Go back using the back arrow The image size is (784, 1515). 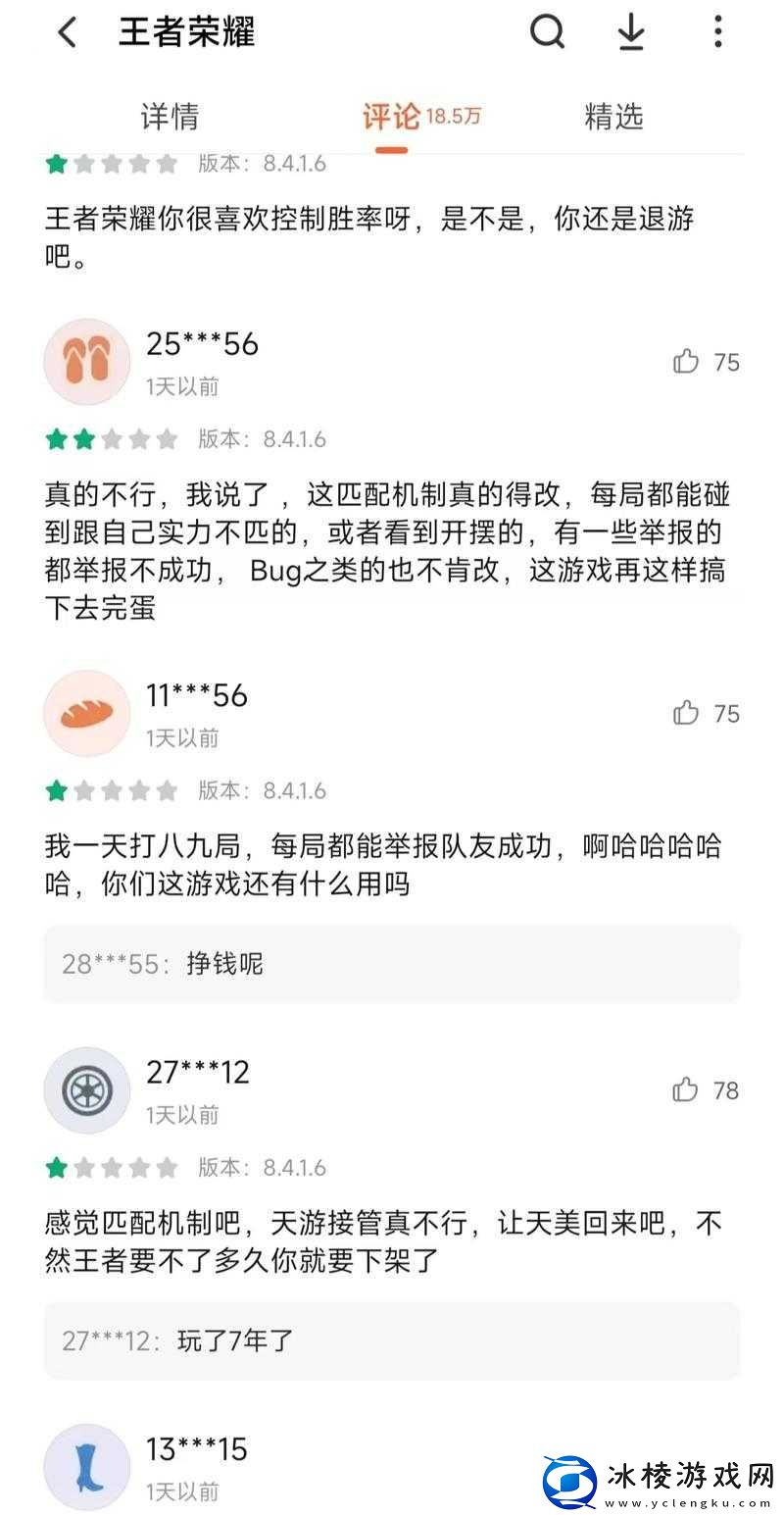[x=66, y=31]
